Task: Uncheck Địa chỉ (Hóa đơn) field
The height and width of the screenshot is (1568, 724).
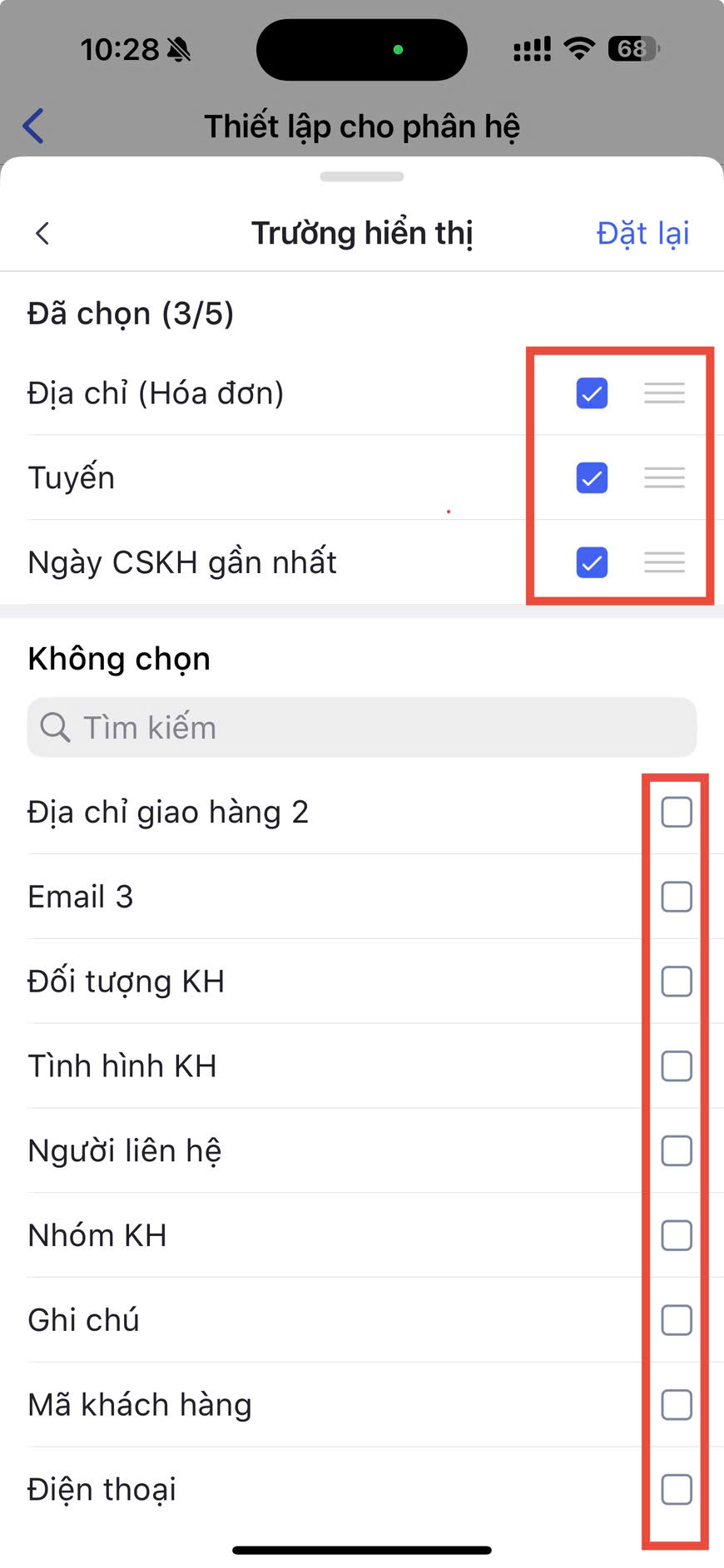Action: click(592, 393)
